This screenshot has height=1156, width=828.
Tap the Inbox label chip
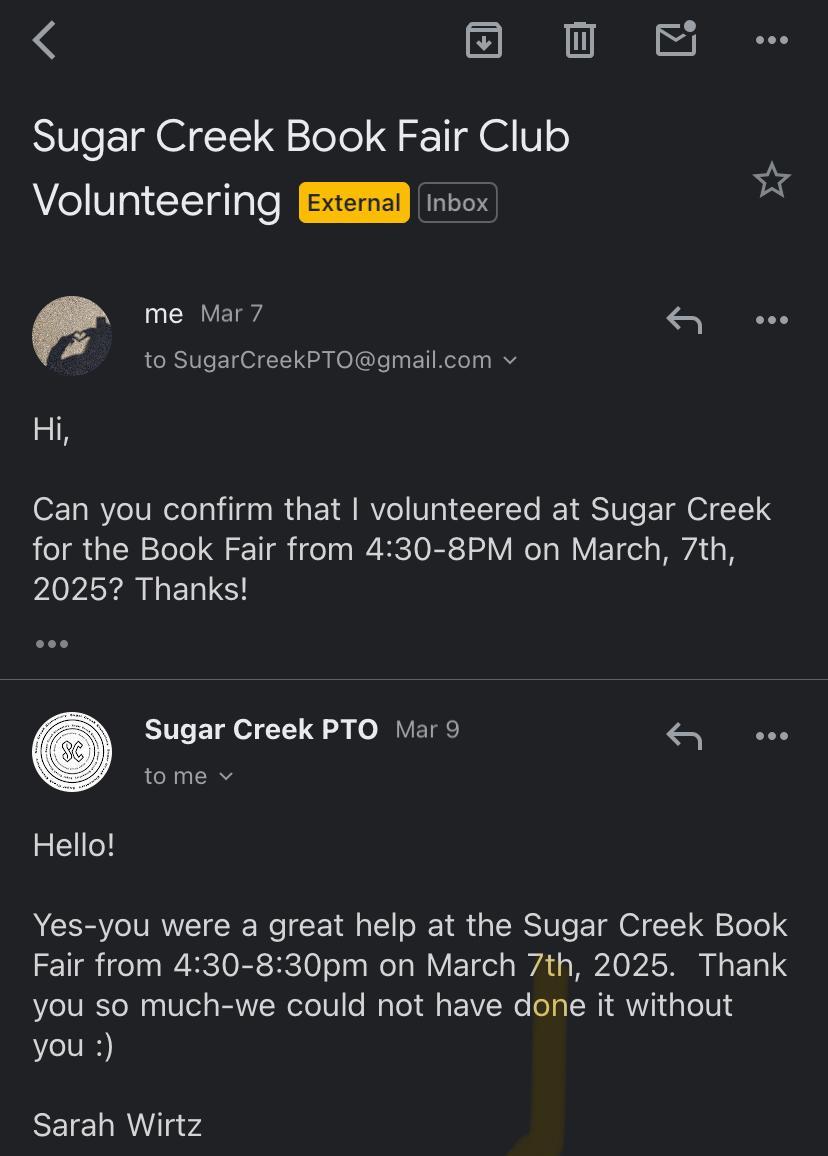(457, 203)
